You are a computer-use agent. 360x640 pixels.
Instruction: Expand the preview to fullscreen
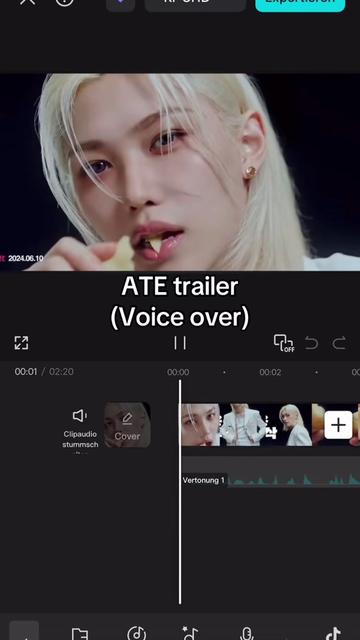pyautogui.click(x=21, y=343)
